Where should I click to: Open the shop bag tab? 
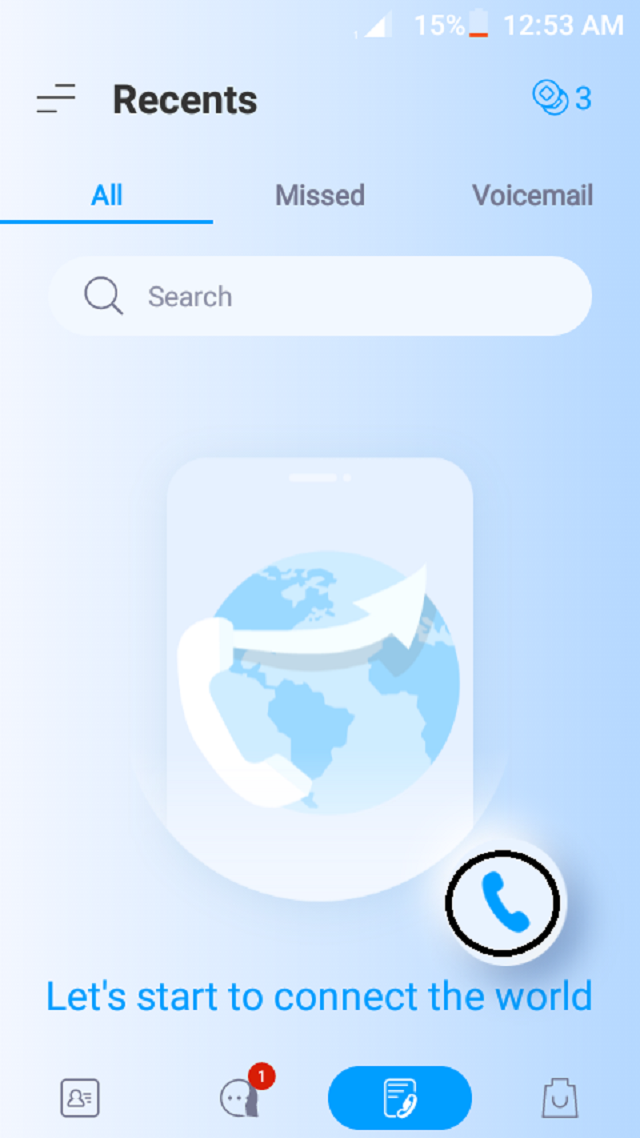560,1098
